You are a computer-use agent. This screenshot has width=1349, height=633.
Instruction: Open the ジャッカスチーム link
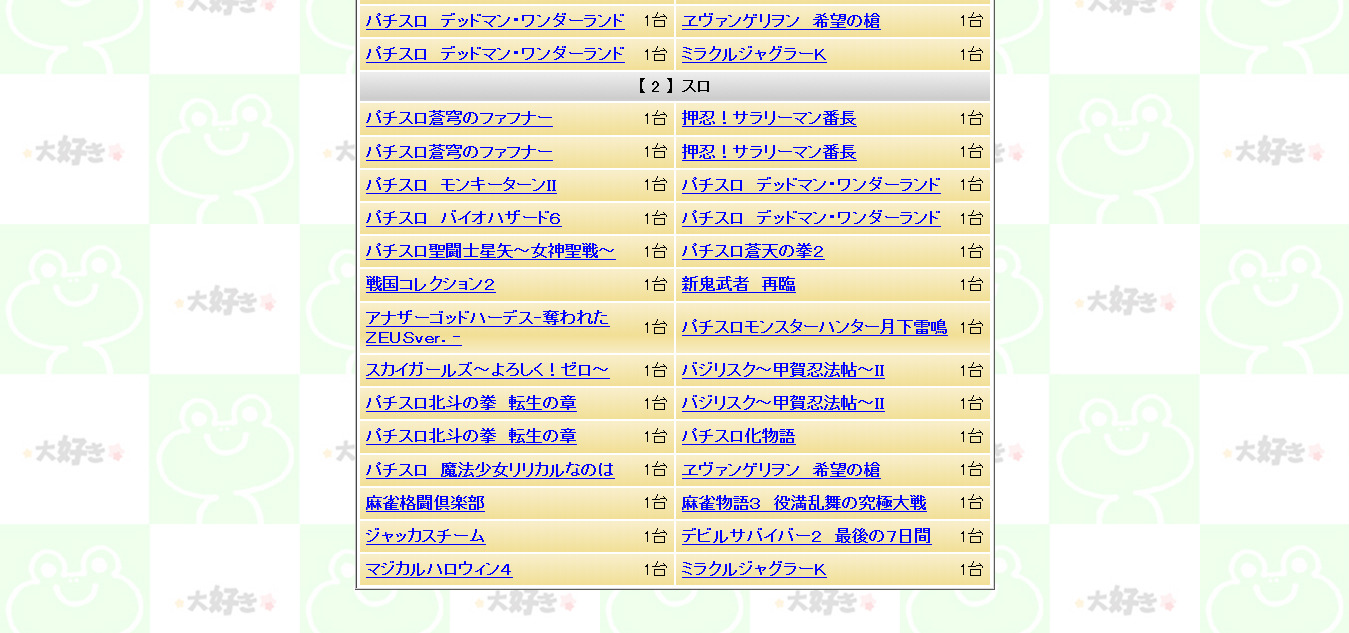(x=425, y=536)
